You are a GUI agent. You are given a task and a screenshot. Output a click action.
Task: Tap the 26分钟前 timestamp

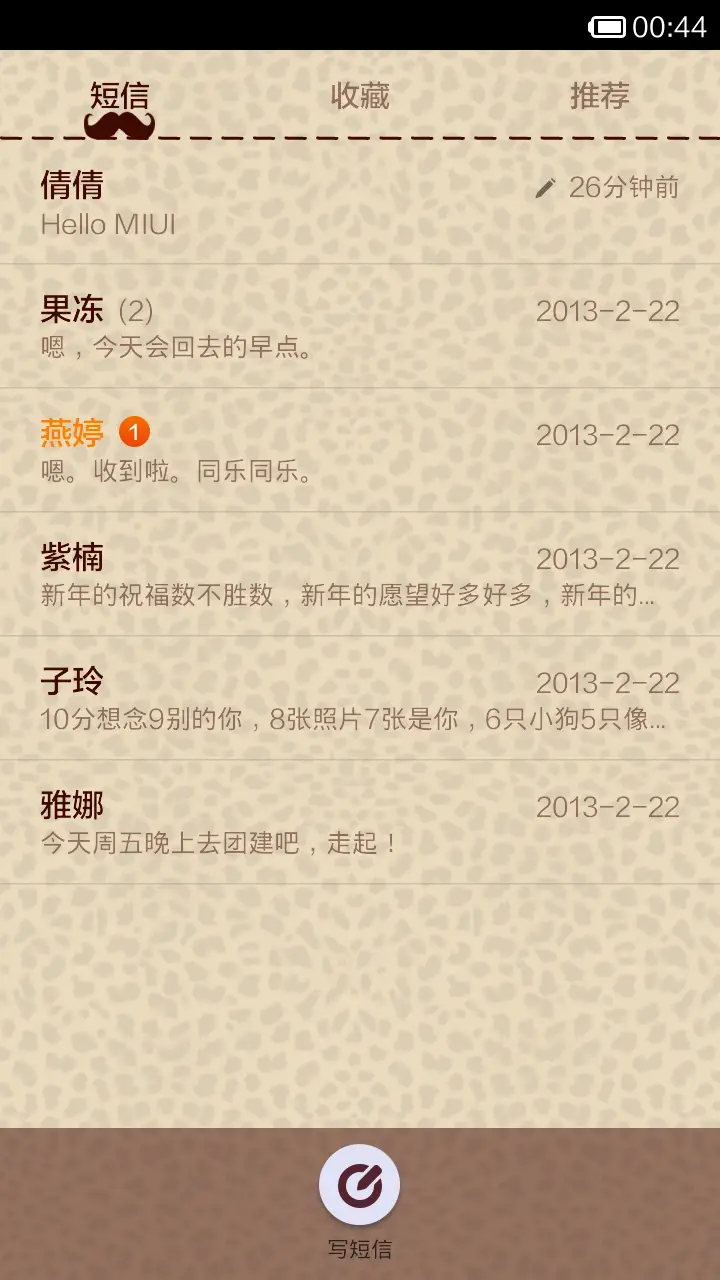click(x=622, y=186)
